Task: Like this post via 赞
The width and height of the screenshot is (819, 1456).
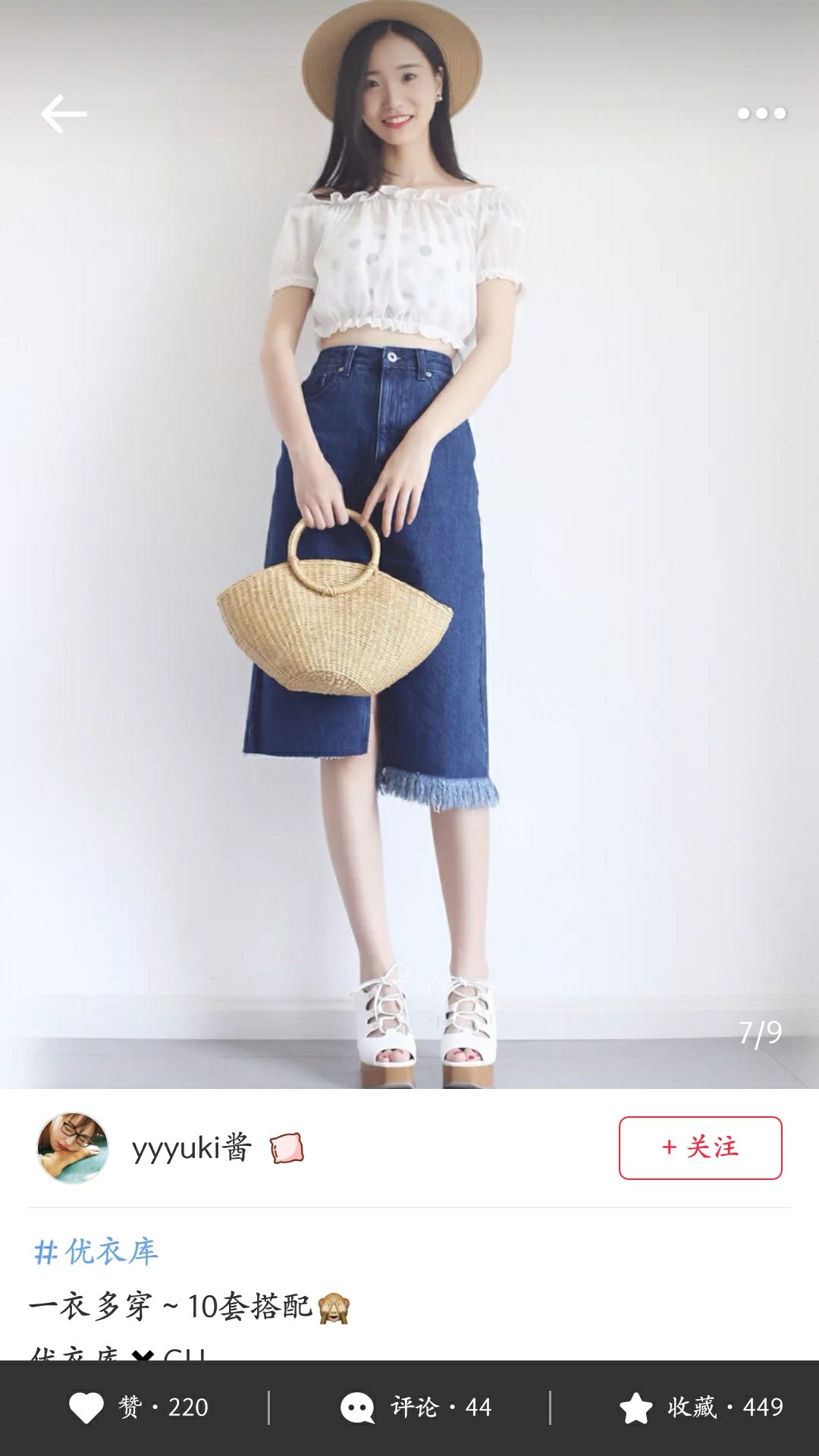Action: click(139, 1407)
